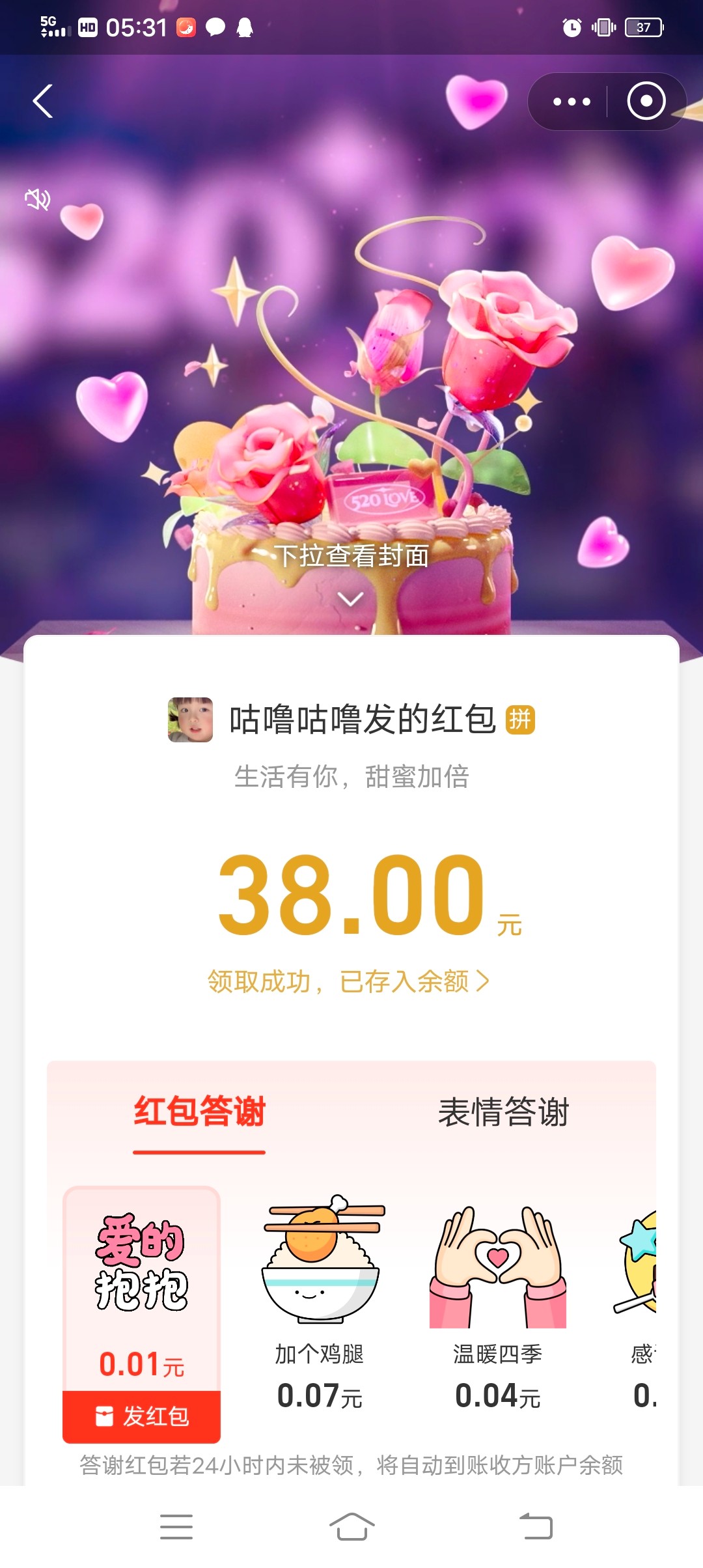Select the 加个鸡腿 0.07元 thank-you option
Screen dimensions: 703x1568
click(x=320, y=1302)
